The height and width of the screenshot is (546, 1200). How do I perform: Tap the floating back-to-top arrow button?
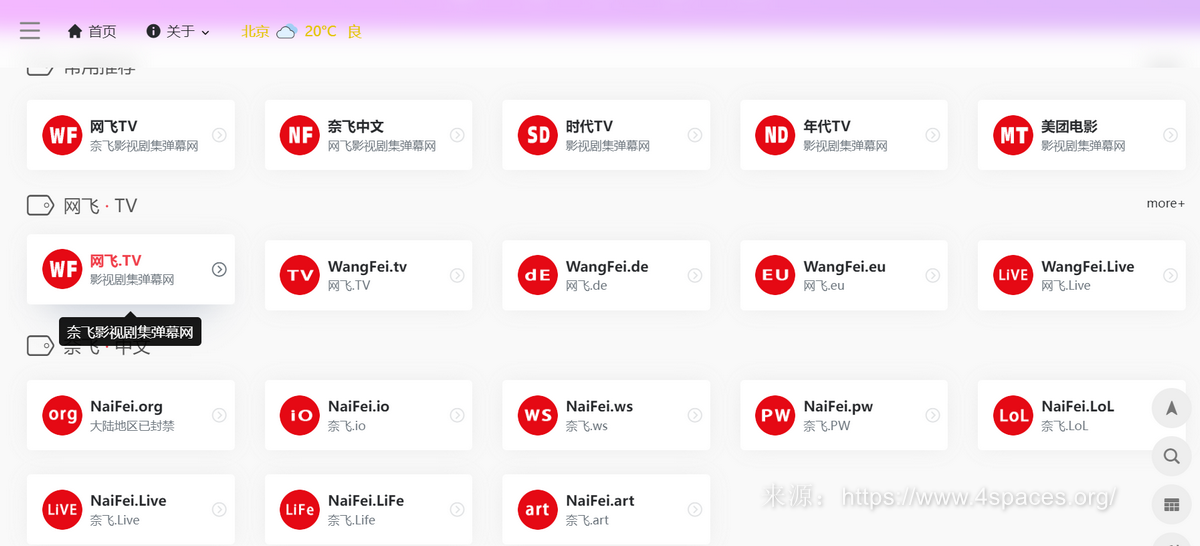coord(1171,408)
